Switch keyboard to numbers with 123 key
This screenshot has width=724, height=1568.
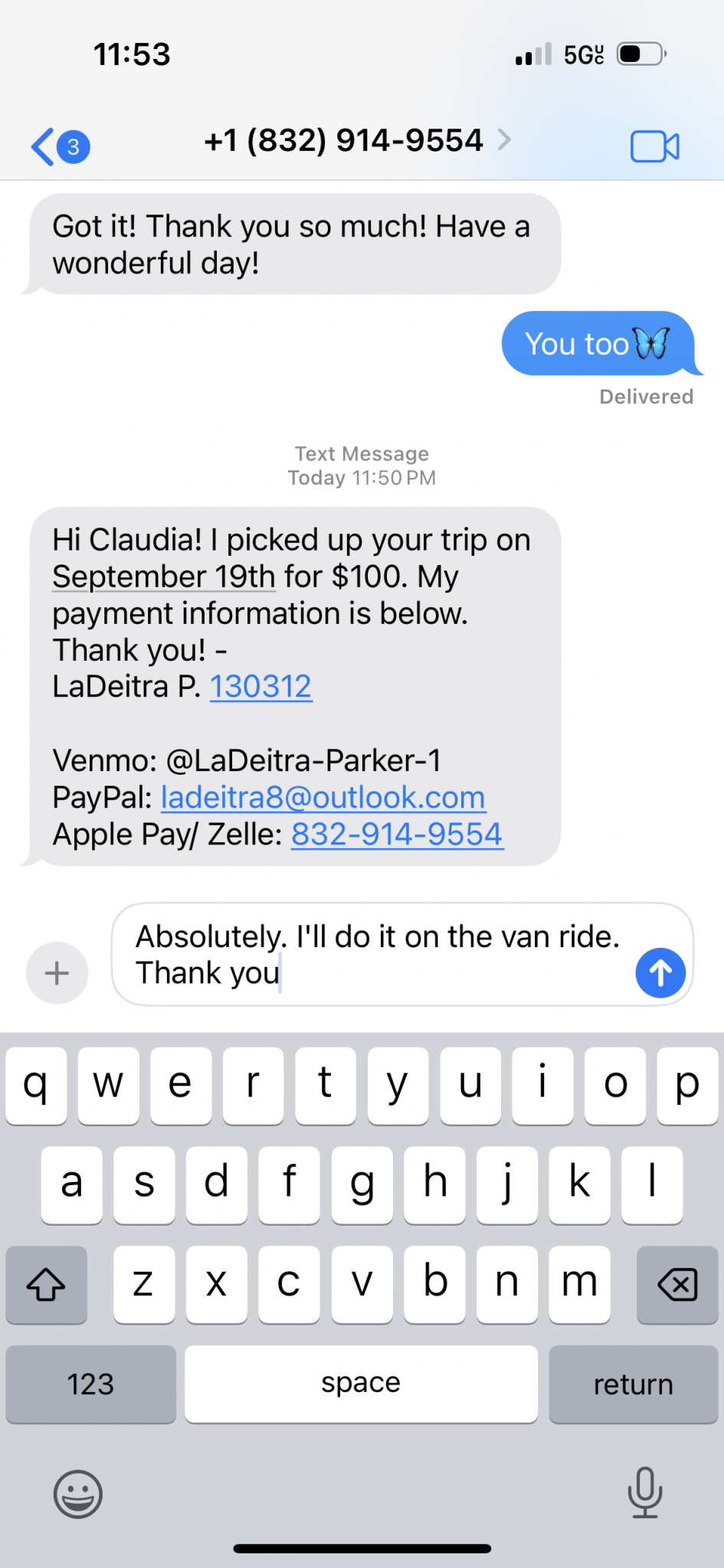[x=90, y=1384]
